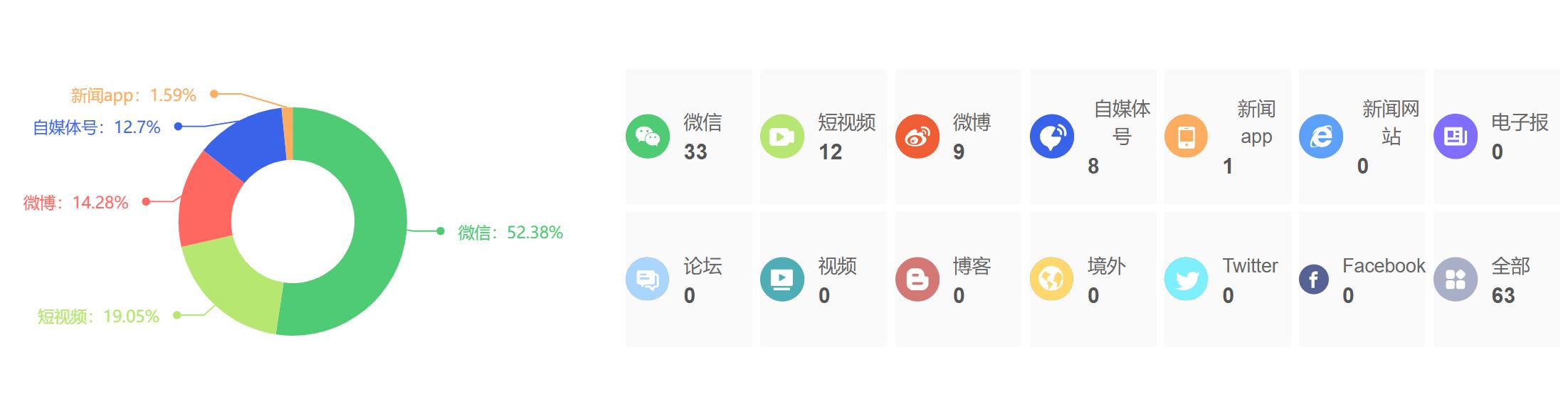Open the 短视频 source tile
Screen dimensions: 1568x414
click(823, 137)
